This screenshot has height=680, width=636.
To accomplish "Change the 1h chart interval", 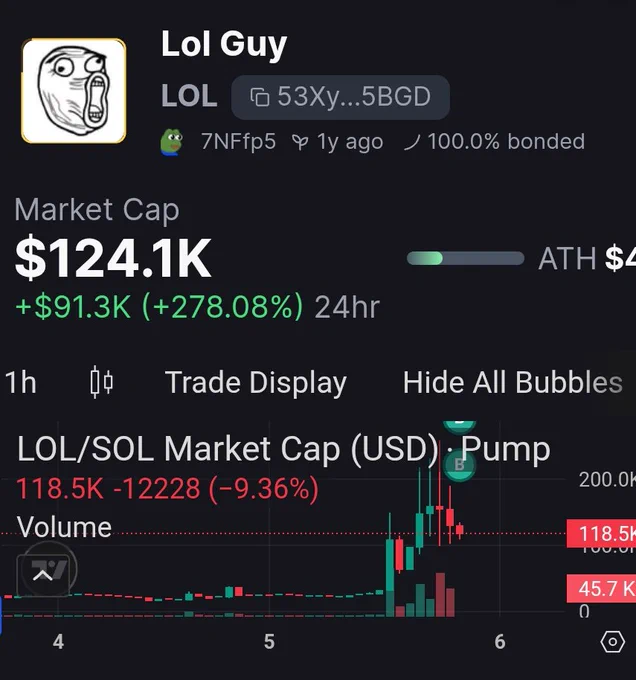I will [x=20, y=383].
